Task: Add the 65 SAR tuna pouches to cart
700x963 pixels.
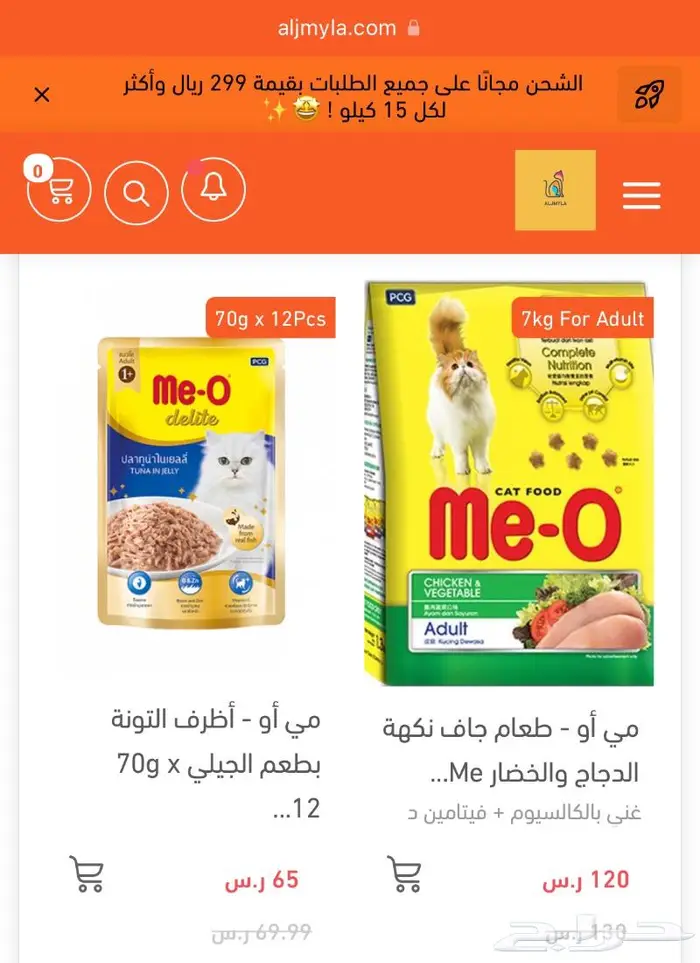Action: (87, 875)
